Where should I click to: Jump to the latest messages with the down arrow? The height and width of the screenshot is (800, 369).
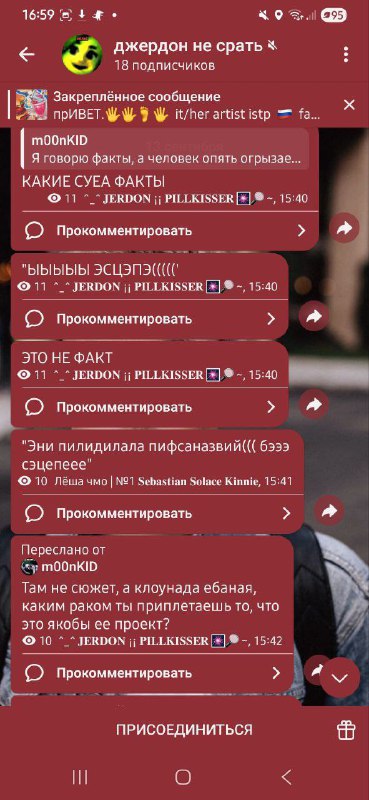pos(340,678)
